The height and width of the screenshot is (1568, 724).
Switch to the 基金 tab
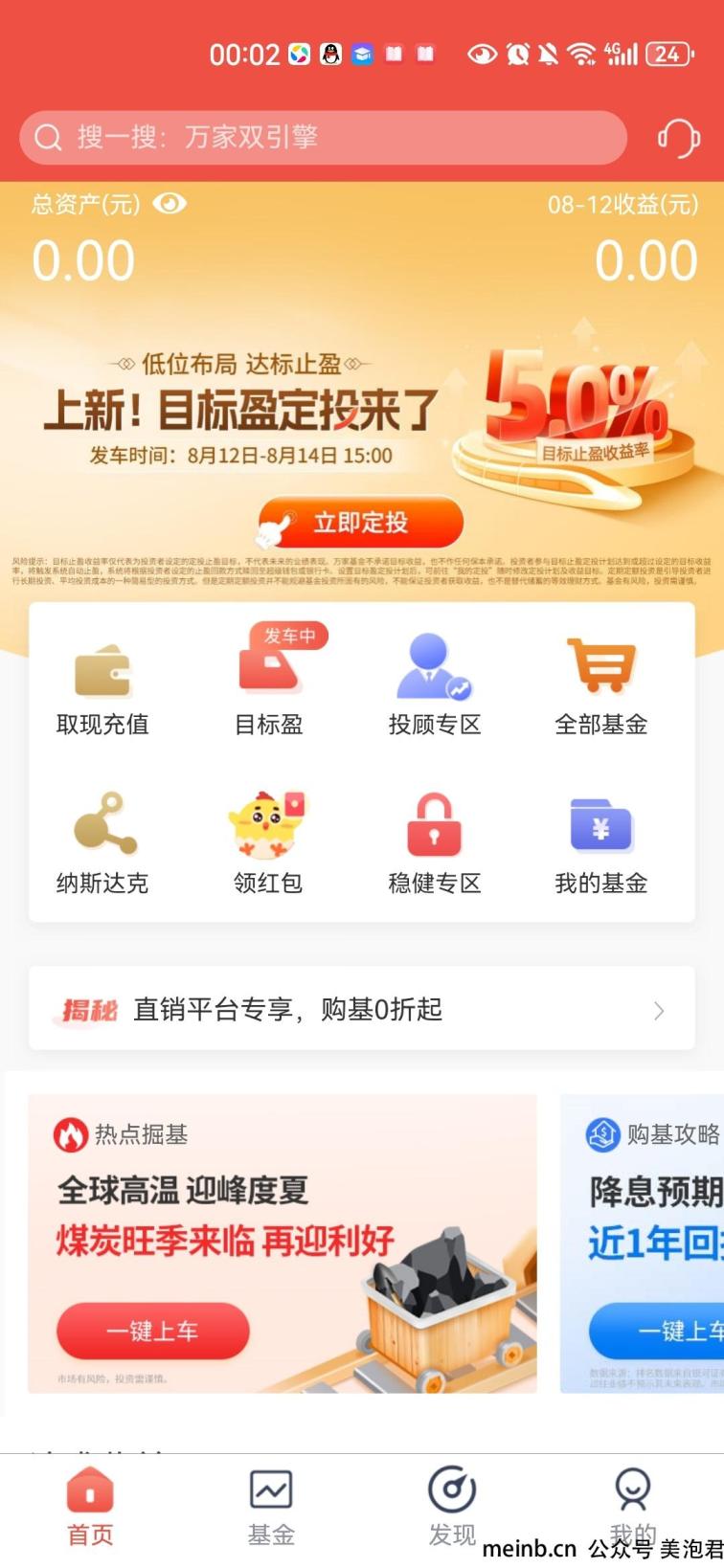(271, 1508)
